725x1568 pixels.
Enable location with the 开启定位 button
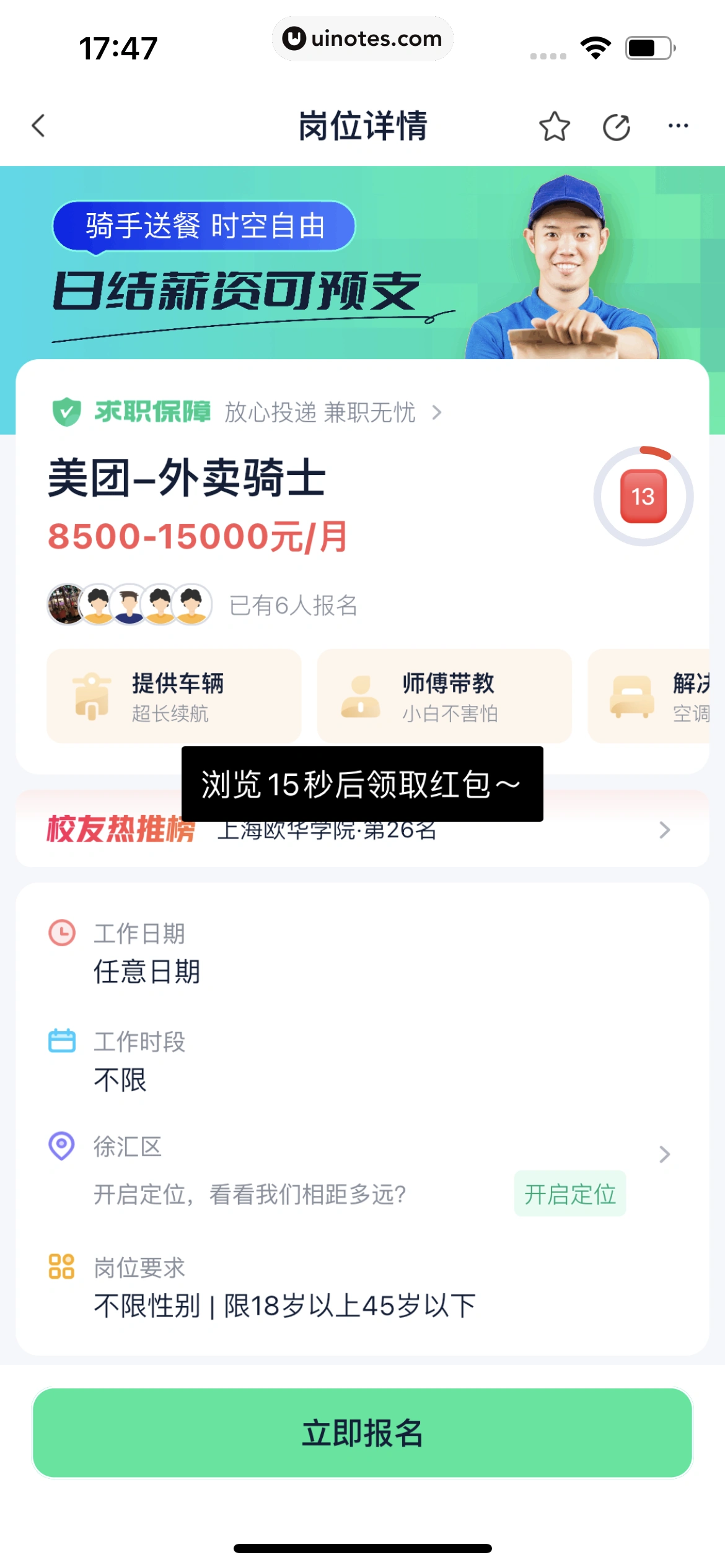pyautogui.click(x=570, y=1195)
